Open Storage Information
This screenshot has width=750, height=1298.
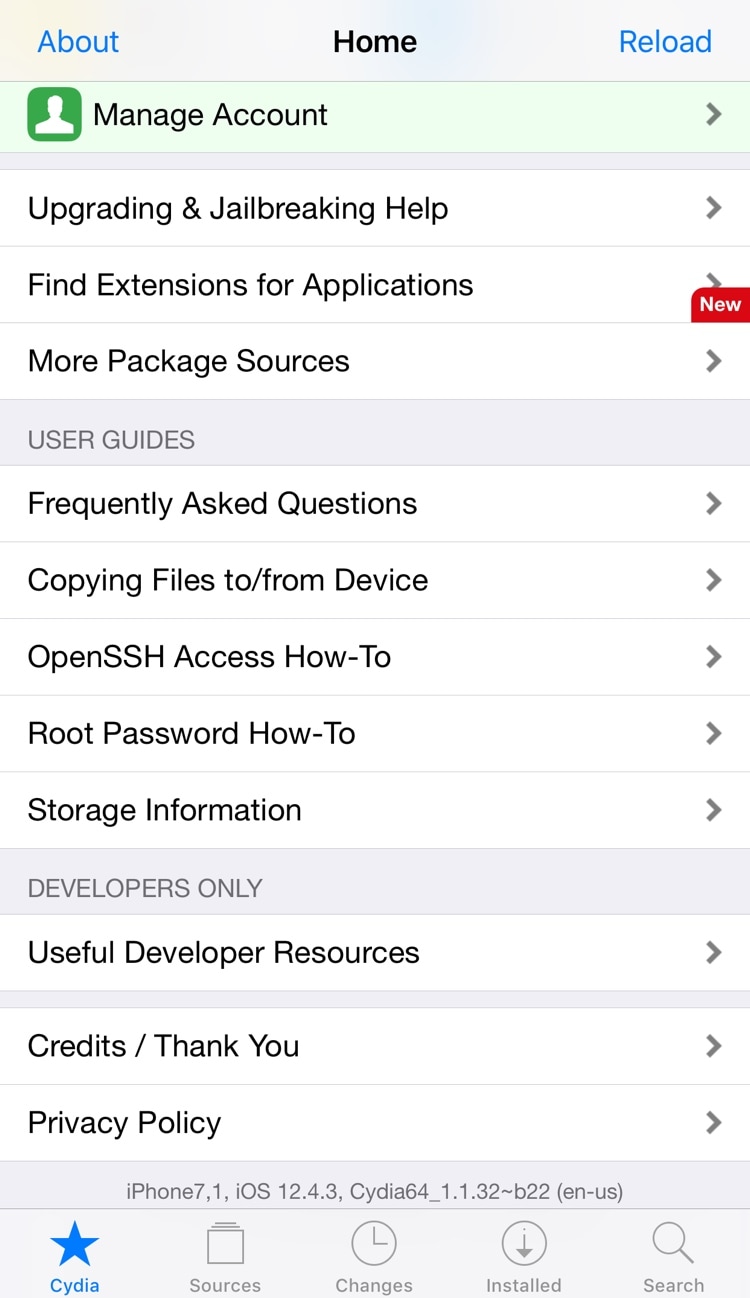point(375,810)
